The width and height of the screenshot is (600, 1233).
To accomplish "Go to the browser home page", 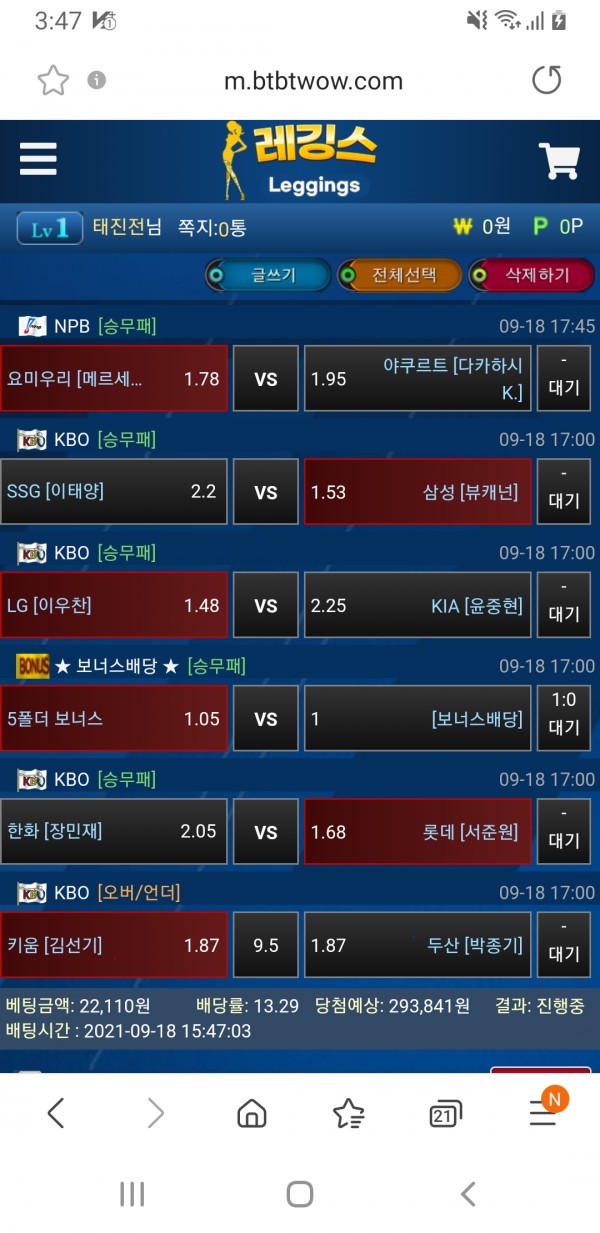I will [x=252, y=1113].
